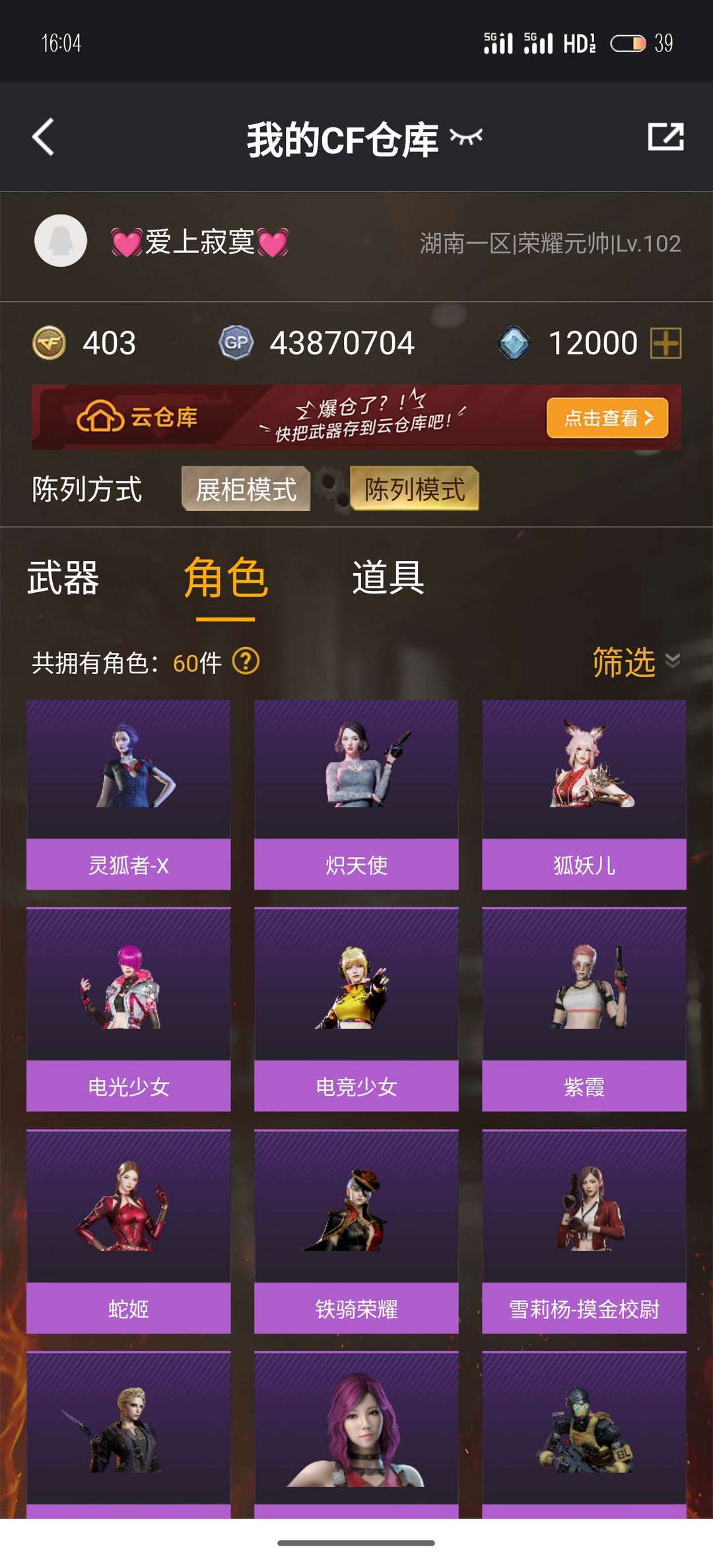Screen dimensions: 713x1568
Task: Open the 电竞少女 character card
Action: (356, 1009)
